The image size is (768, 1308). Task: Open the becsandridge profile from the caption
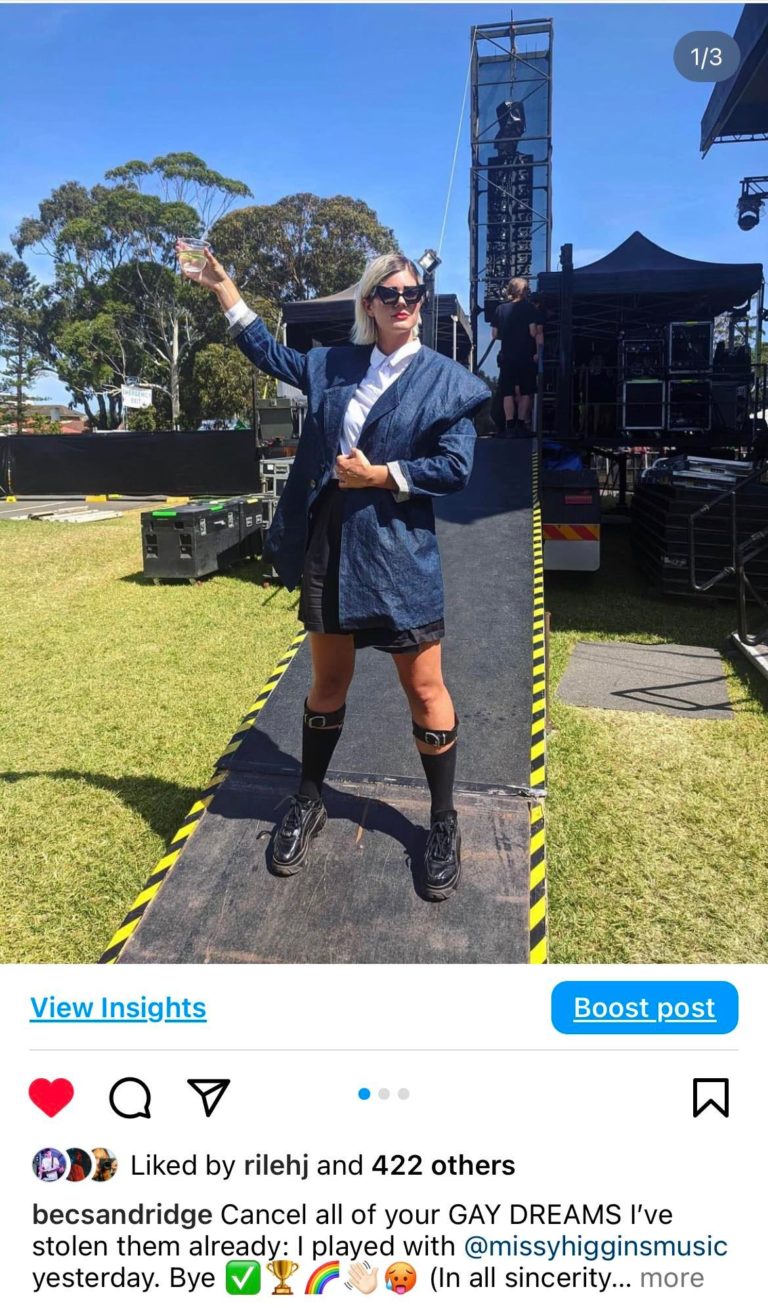click(122, 1215)
